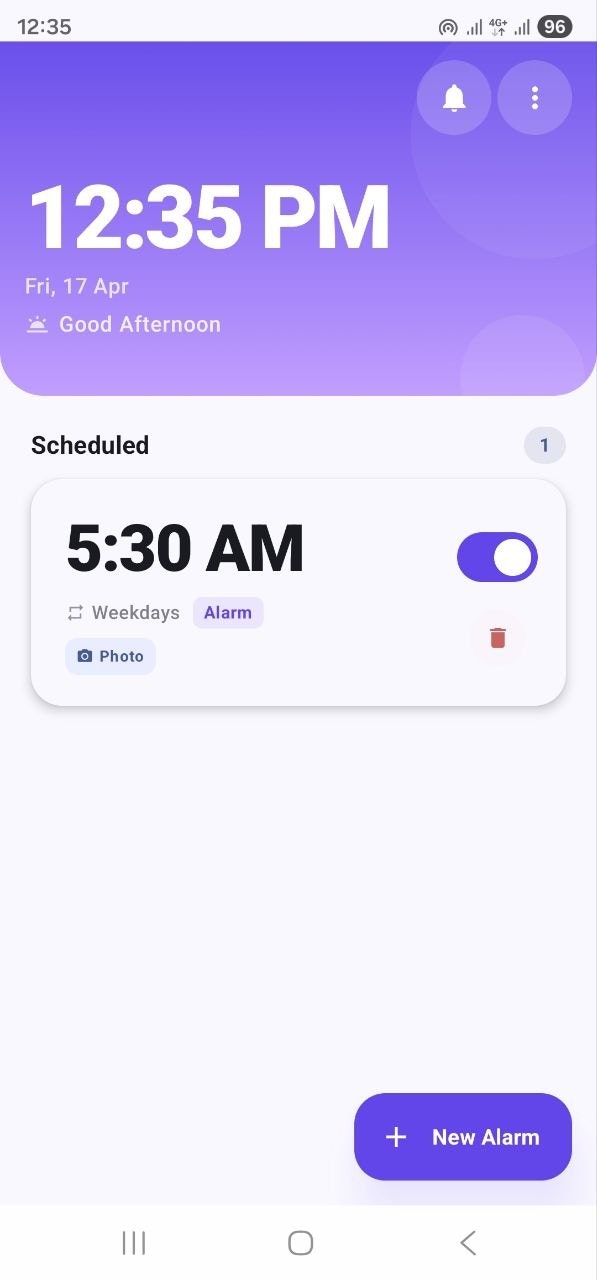
Task: Open the three-dot overflow menu
Action: 535,98
